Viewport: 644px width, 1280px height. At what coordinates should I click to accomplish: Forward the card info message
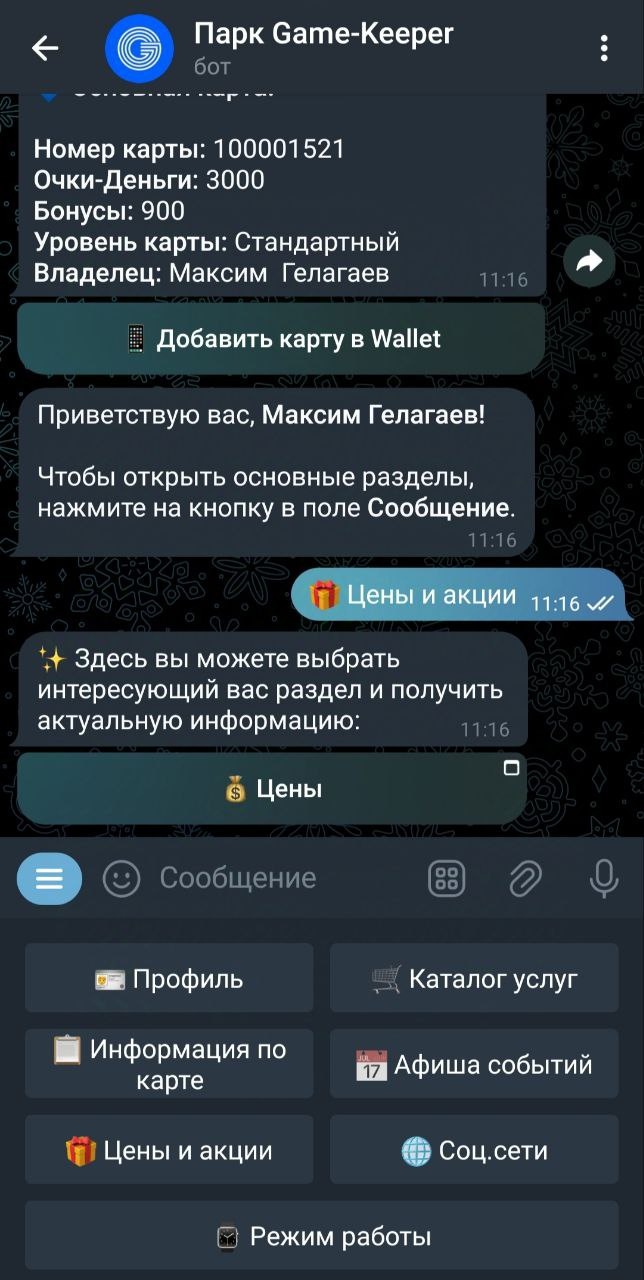pos(589,262)
